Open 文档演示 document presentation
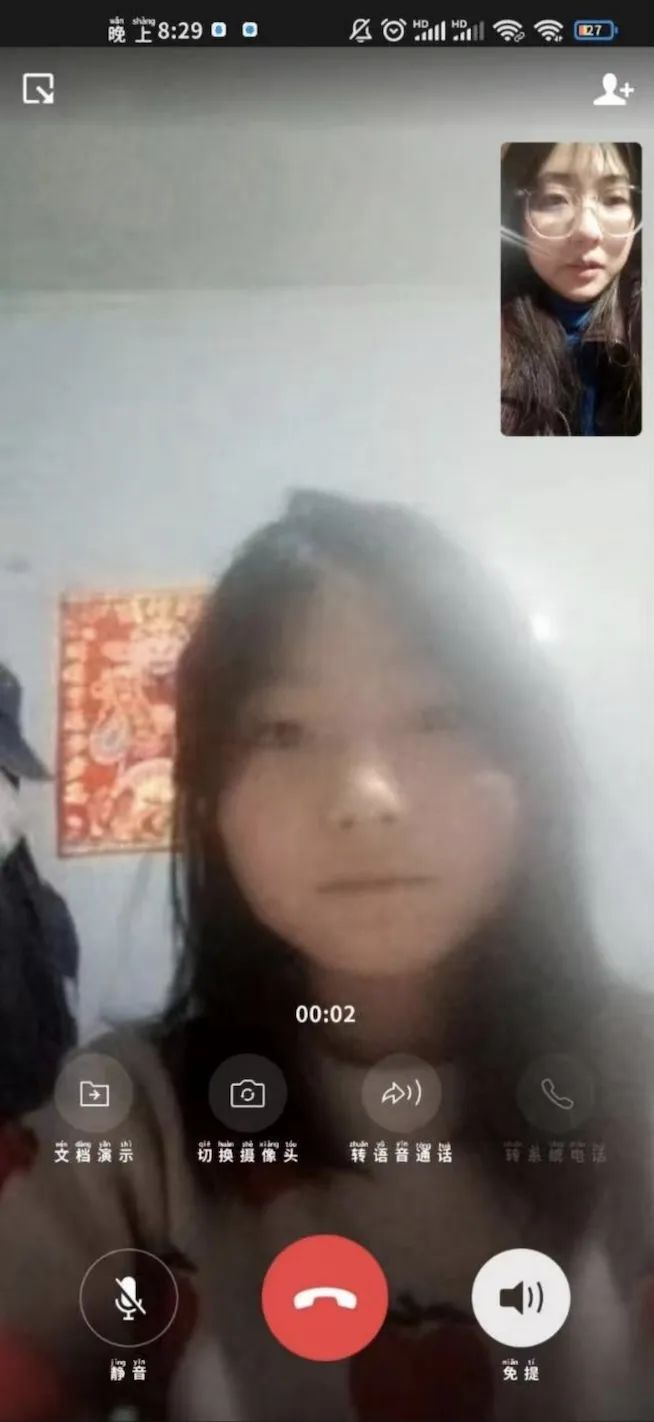Screen dimensions: 654x1422 (x=94, y=1094)
